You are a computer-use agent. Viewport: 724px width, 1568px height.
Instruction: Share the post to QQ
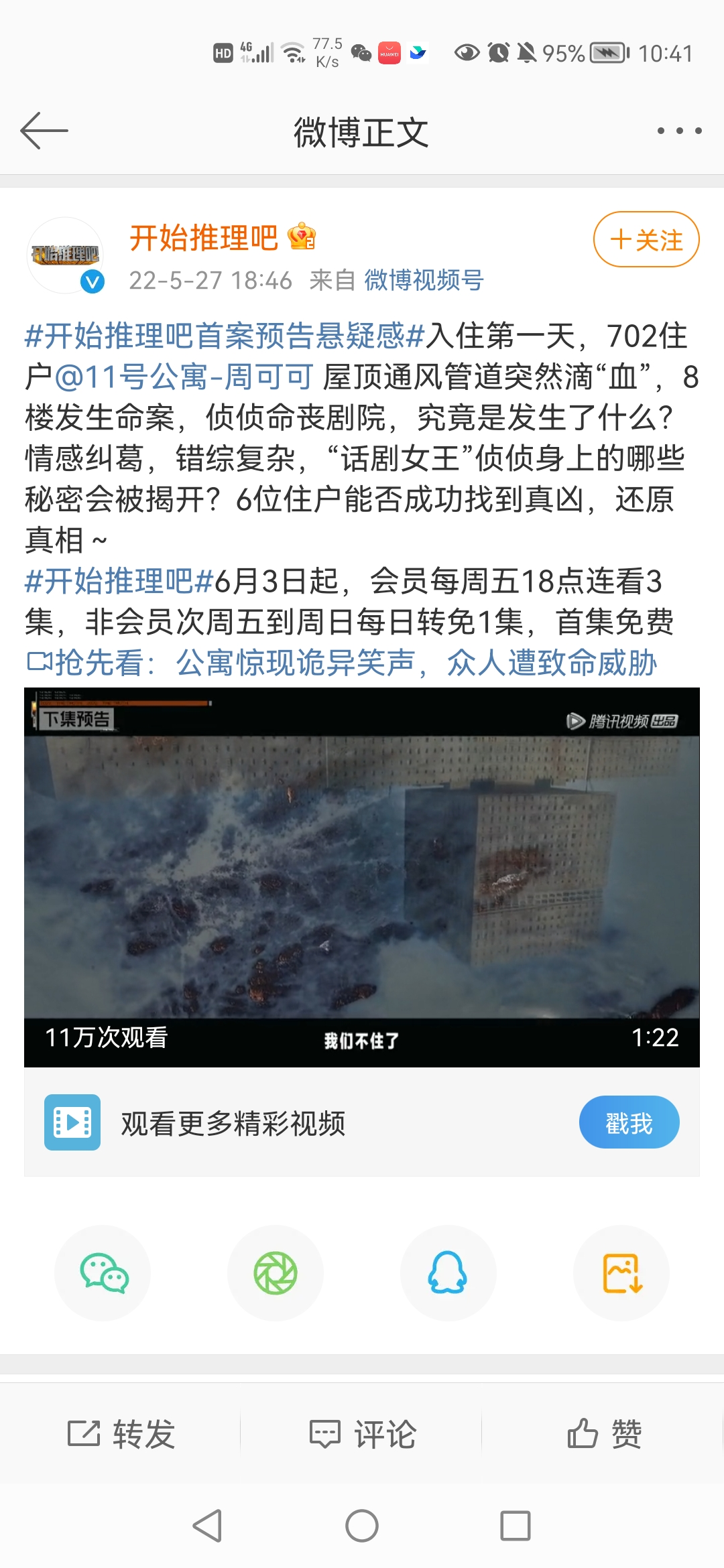(x=448, y=1273)
